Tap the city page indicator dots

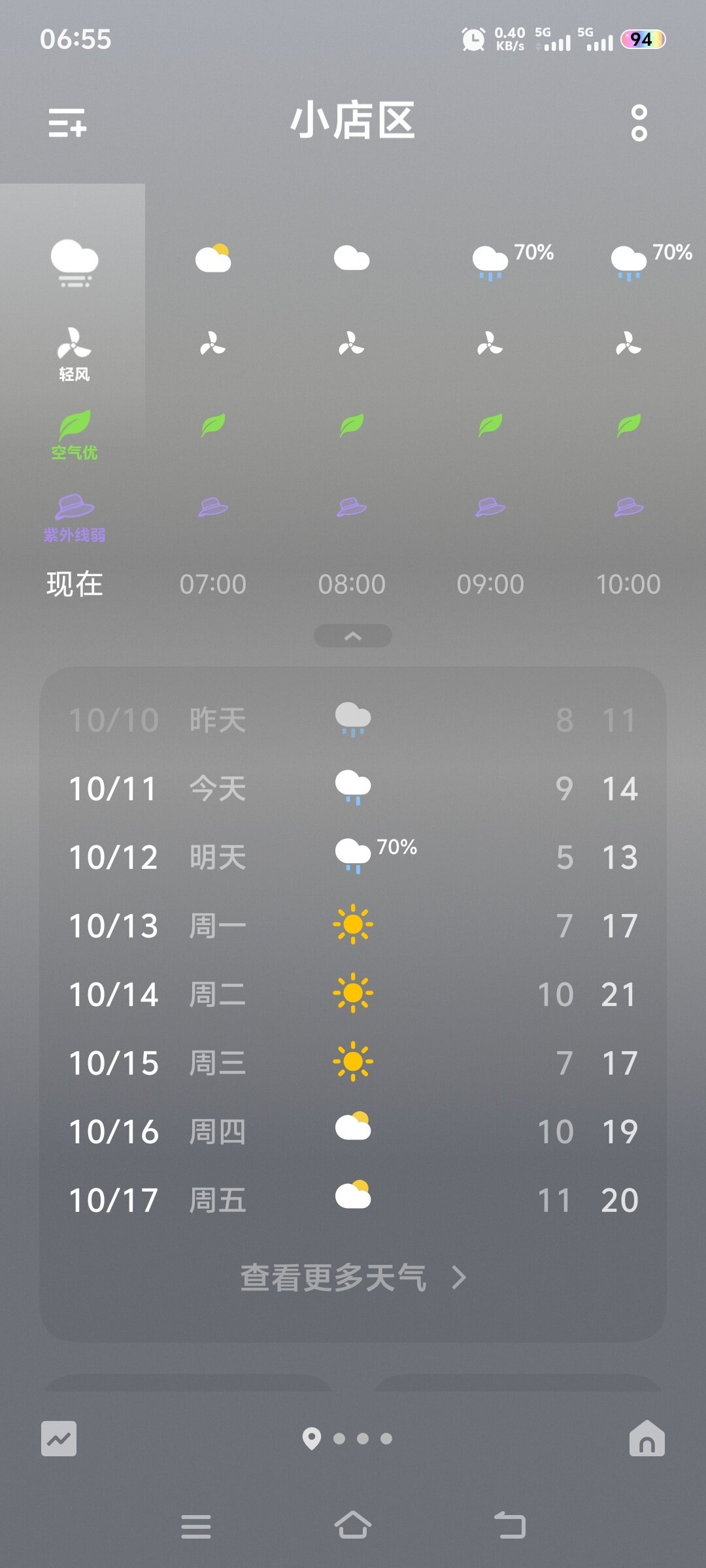(348, 1438)
